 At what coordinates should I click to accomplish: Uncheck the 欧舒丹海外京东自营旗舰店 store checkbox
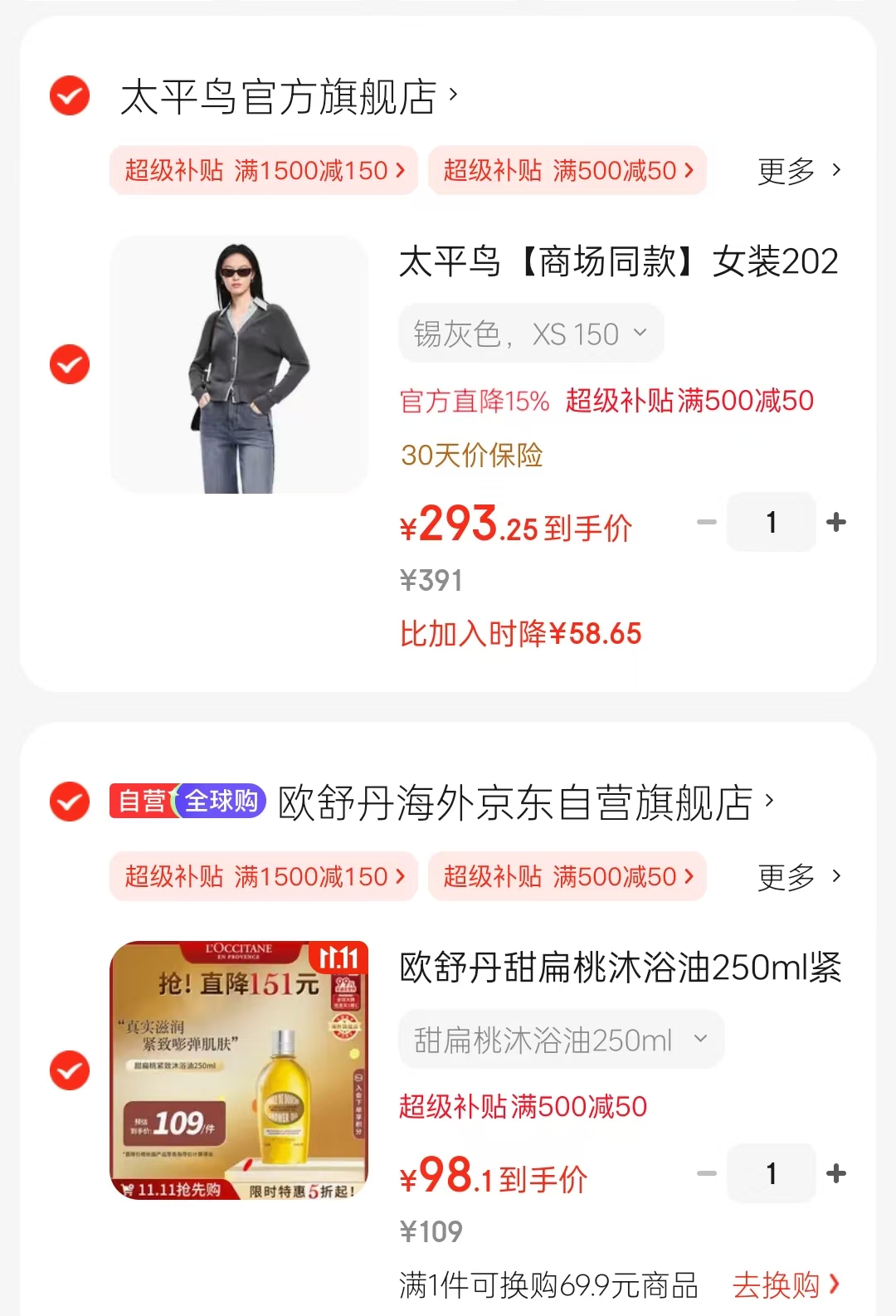[70, 802]
